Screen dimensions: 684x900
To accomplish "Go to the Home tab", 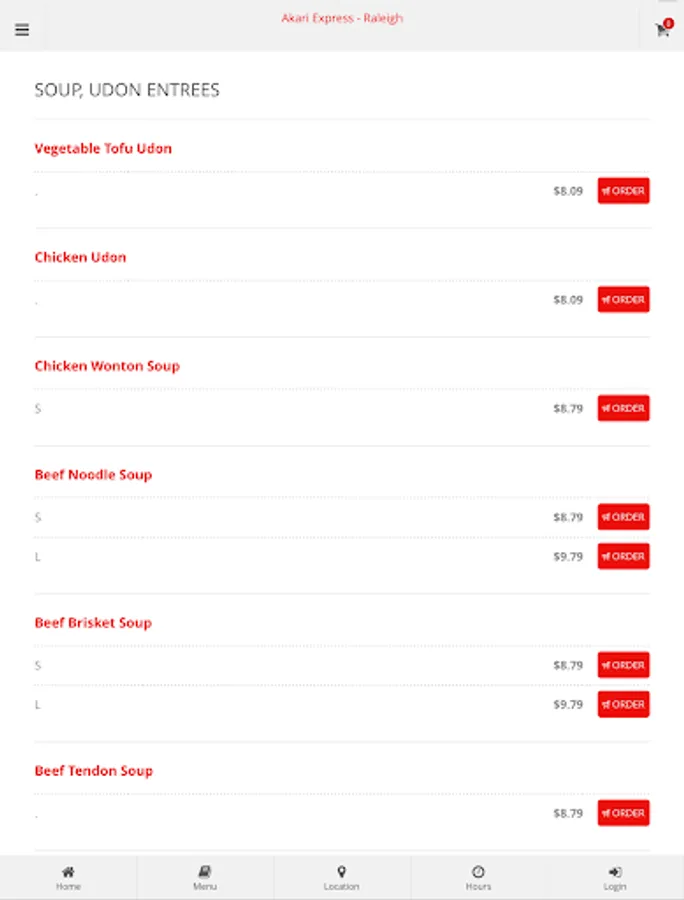I will point(68,878).
